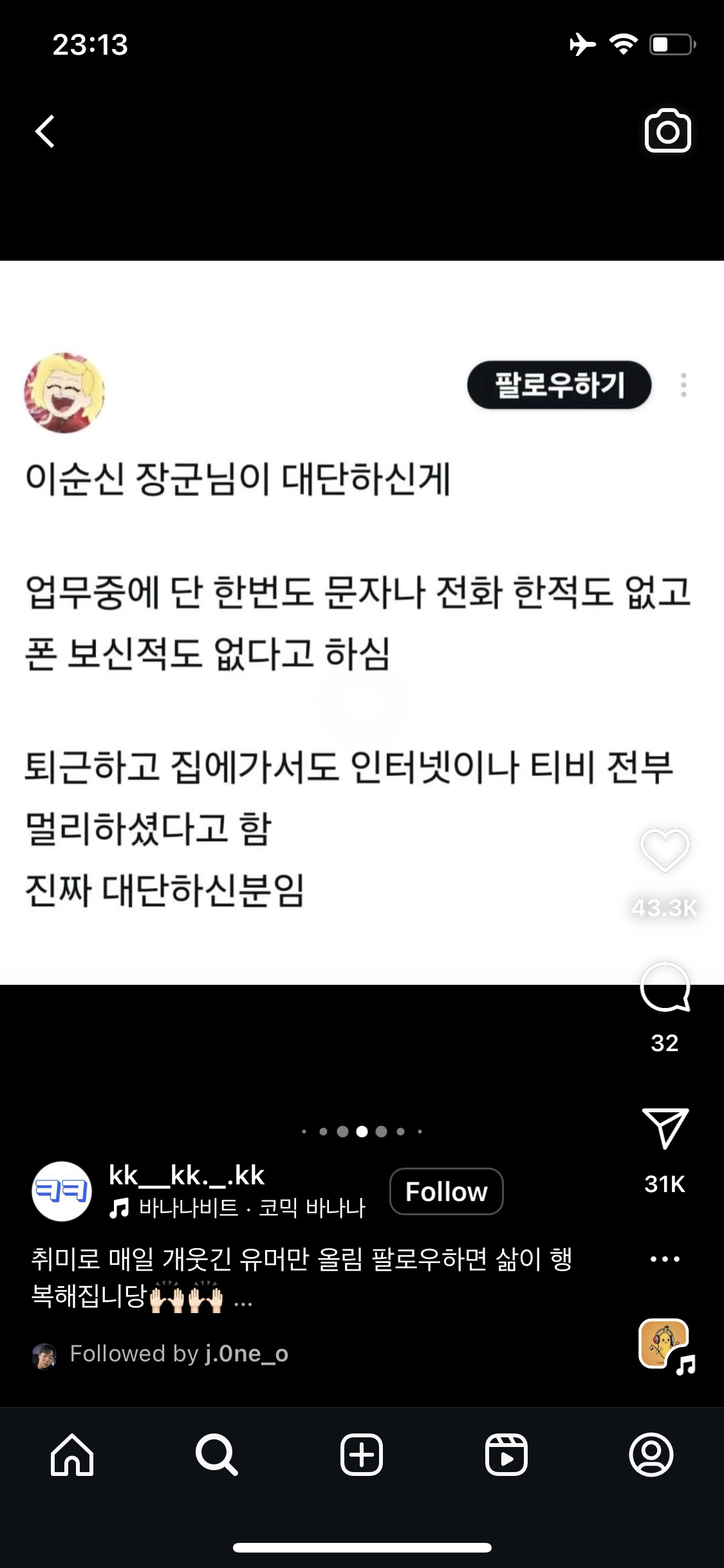View the kk__kk._.kk username profile
This screenshot has width=724, height=1568.
coord(187,1175)
